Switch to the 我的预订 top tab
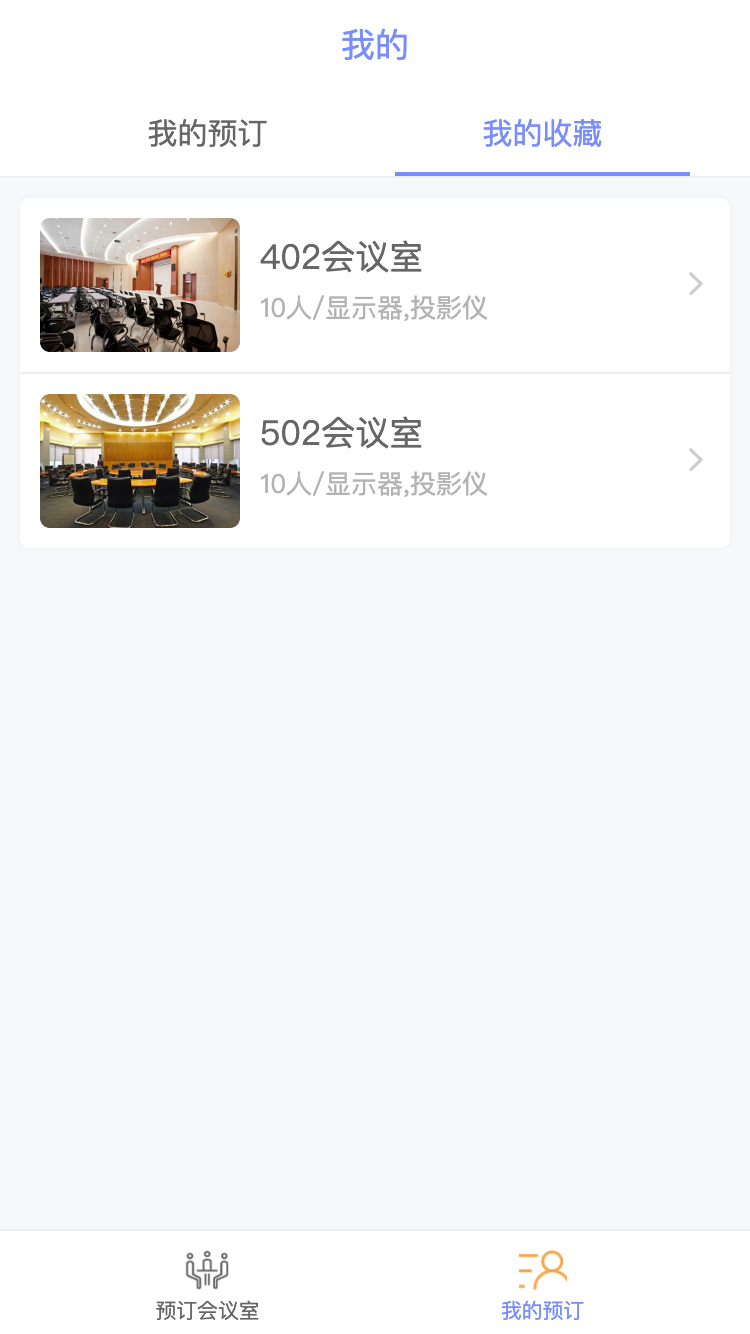Screen dimensions: 750x1334 pyautogui.click(x=207, y=134)
